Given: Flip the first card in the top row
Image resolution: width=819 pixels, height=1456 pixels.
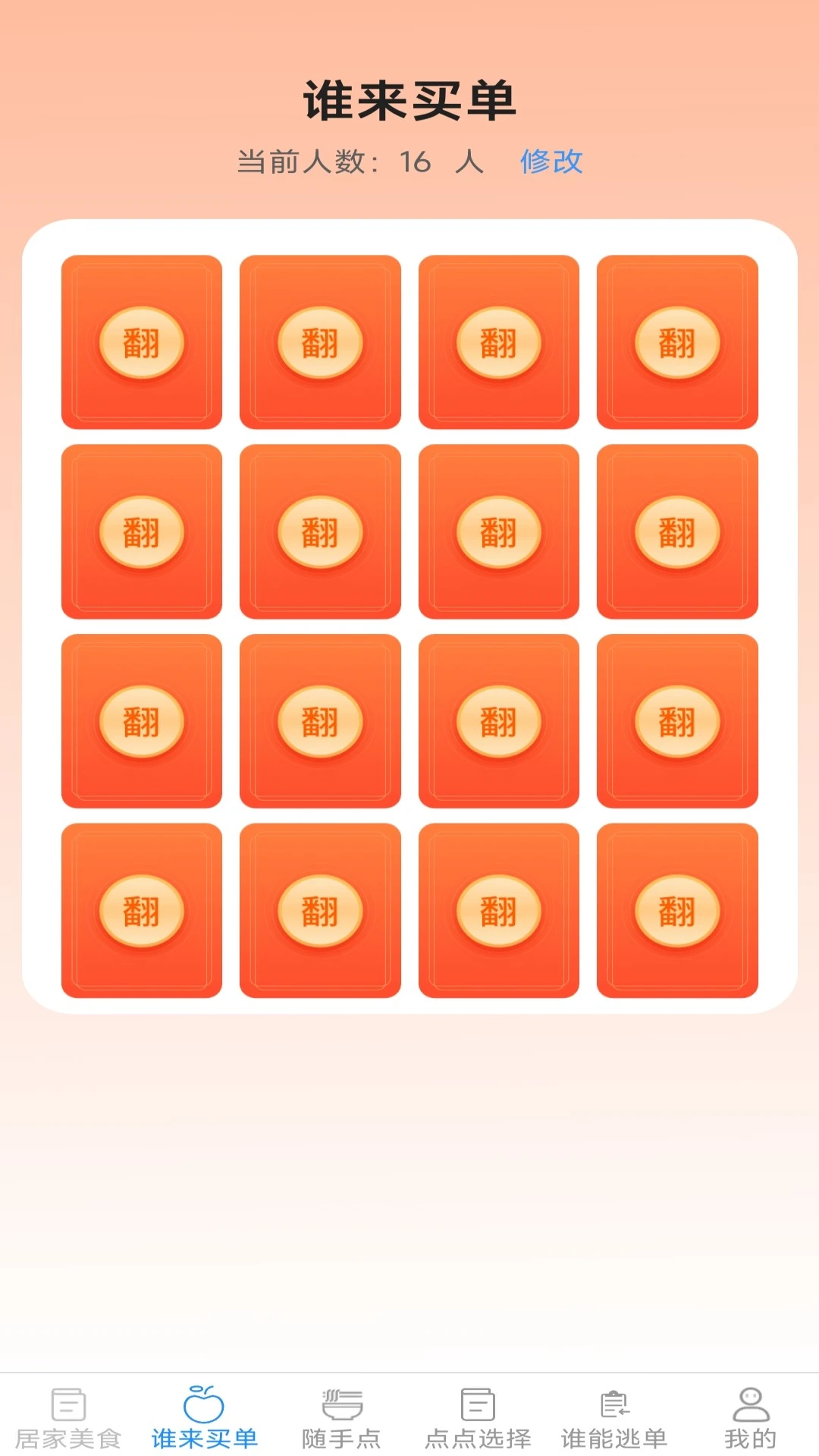Looking at the screenshot, I should [x=142, y=342].
